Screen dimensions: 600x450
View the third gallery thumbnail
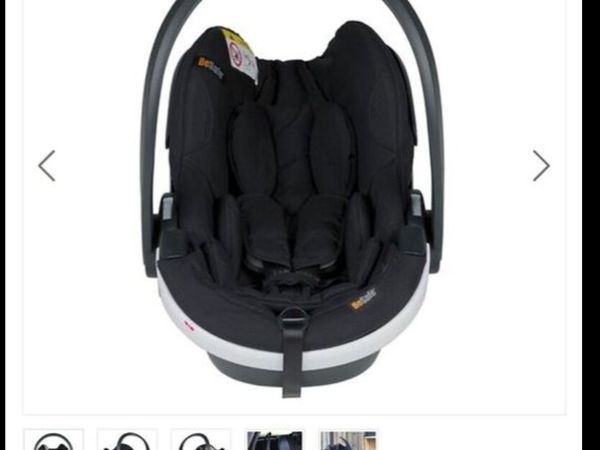[x=201, y=440]
